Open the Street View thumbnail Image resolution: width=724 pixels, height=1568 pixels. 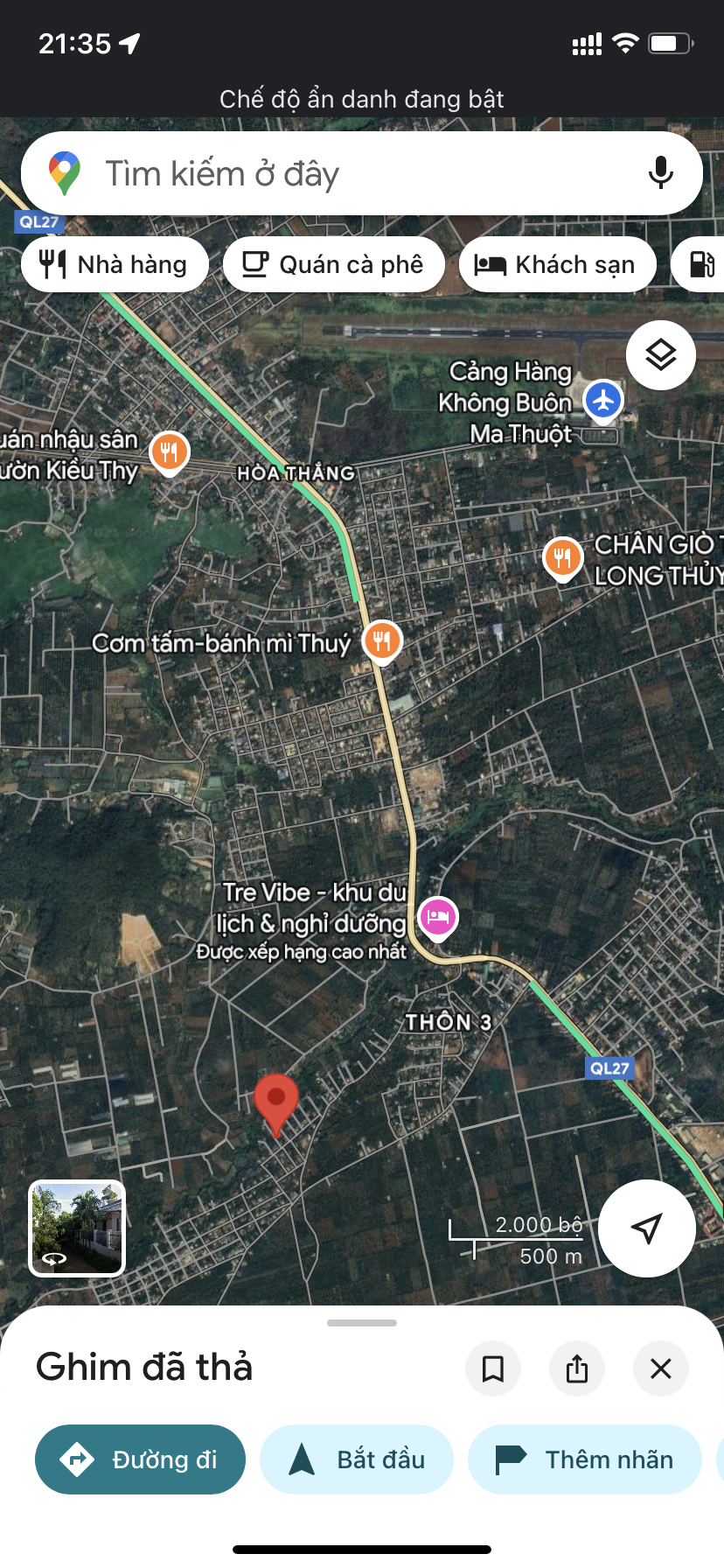pos(77,1228)
